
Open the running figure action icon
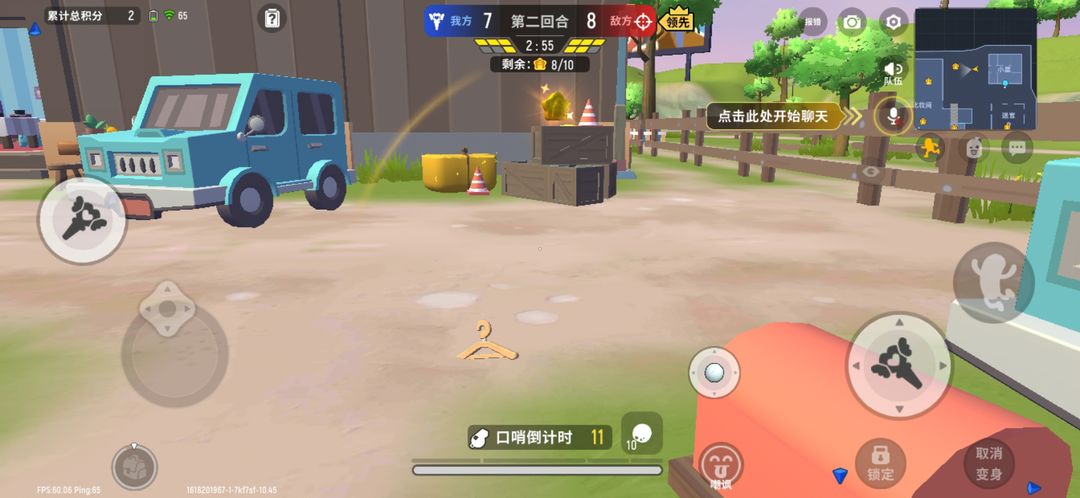931,148
